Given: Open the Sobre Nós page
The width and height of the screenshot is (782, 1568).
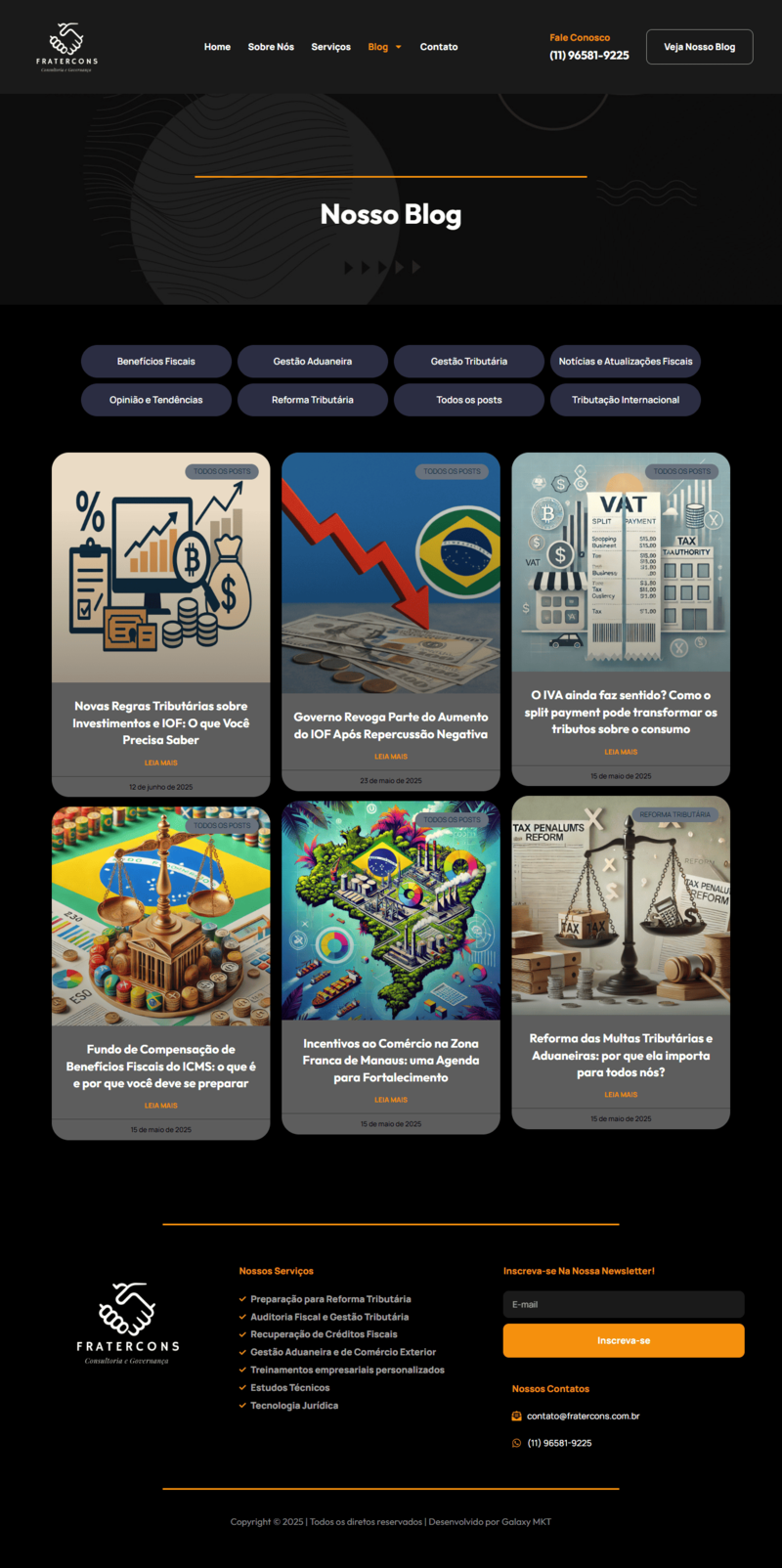Looking at the screenshot, I should (x=271, y=47).
